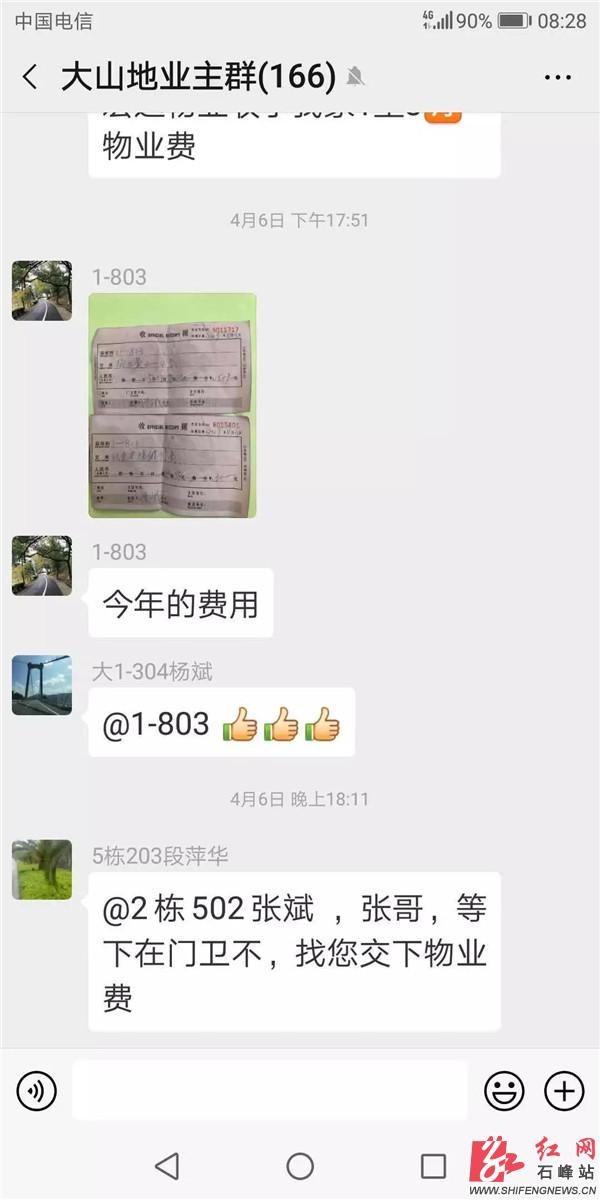Open the receipt photo sent by 1-803
600x1200 pixels.
click(172, 405)
